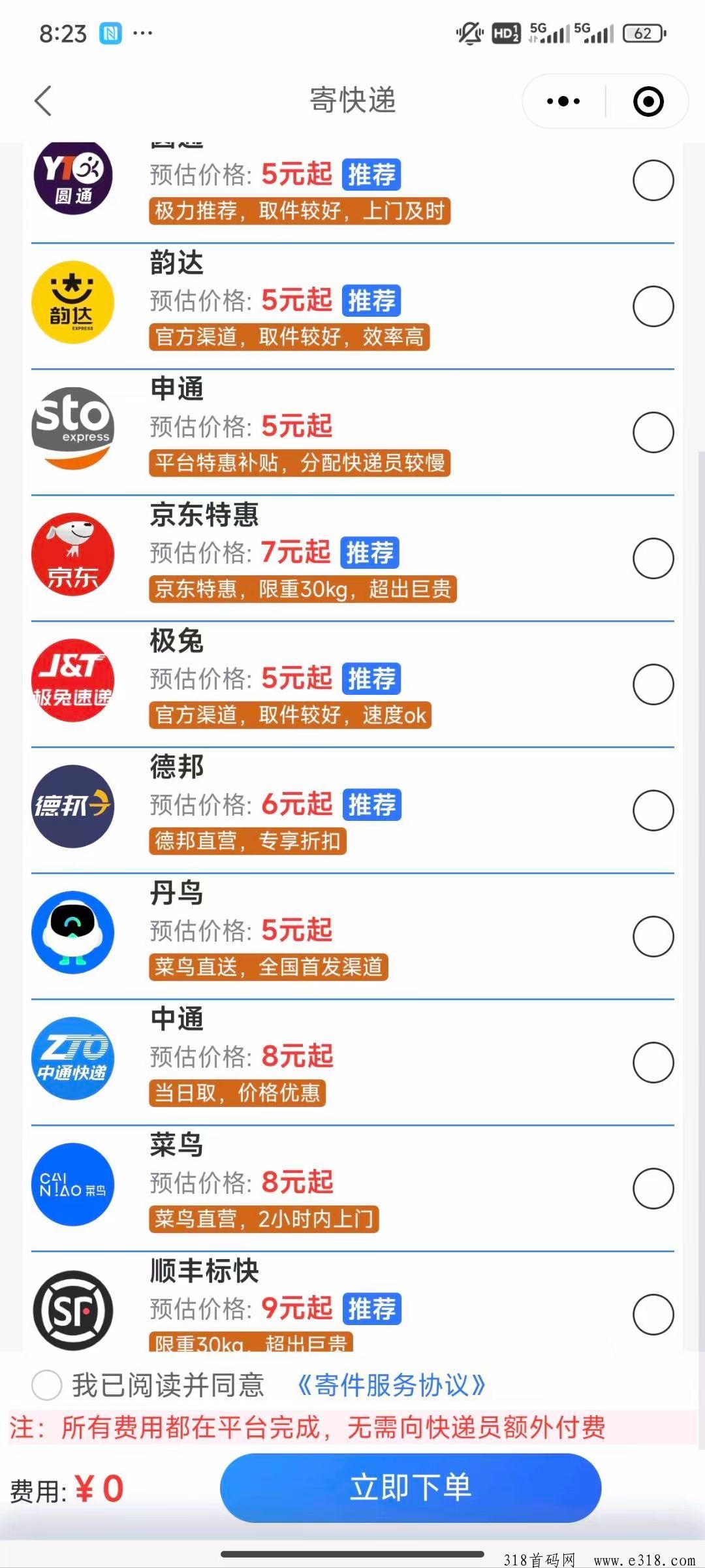The height and width of the screenshot is (1568, 705).
Task: Choose 韵达 as the courier
Action: pos(653,306)
